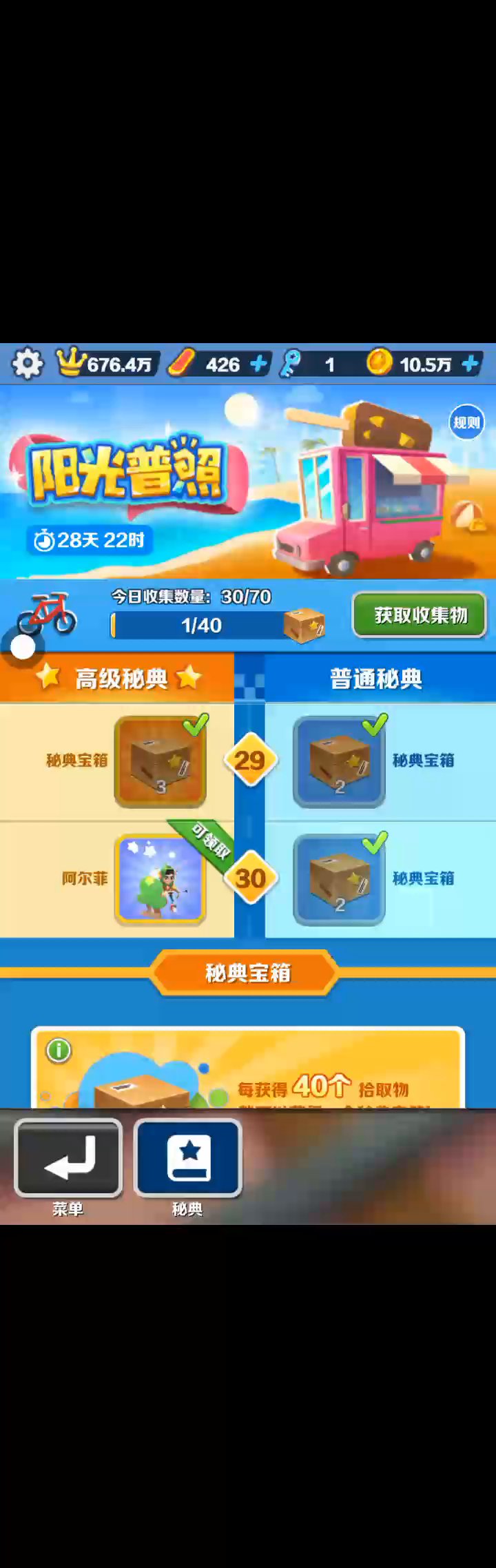This screenshot has width=496, height=1568.
Task: Open the 规则 rules button
Action: click(466, 422)
